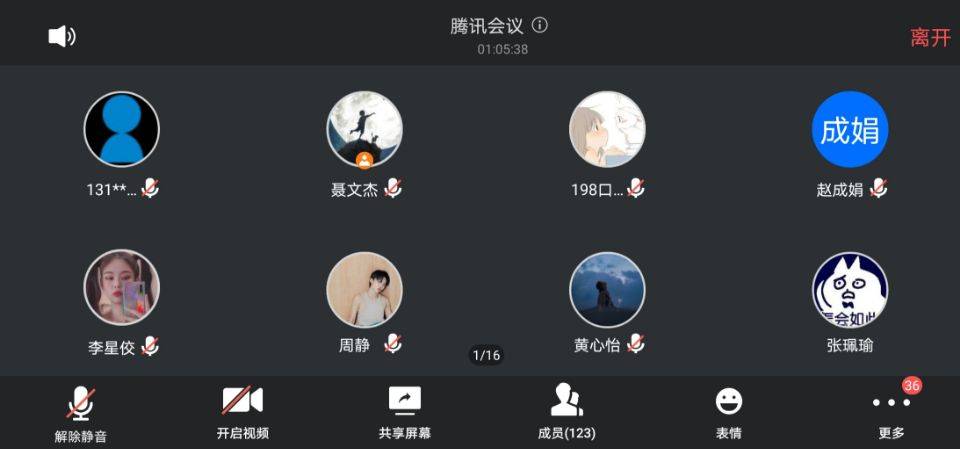Image resolution: width=960 pixels, height=449 pixels.
Task: Select participant 聂文杰's avatar
Action: coord(365,129)
